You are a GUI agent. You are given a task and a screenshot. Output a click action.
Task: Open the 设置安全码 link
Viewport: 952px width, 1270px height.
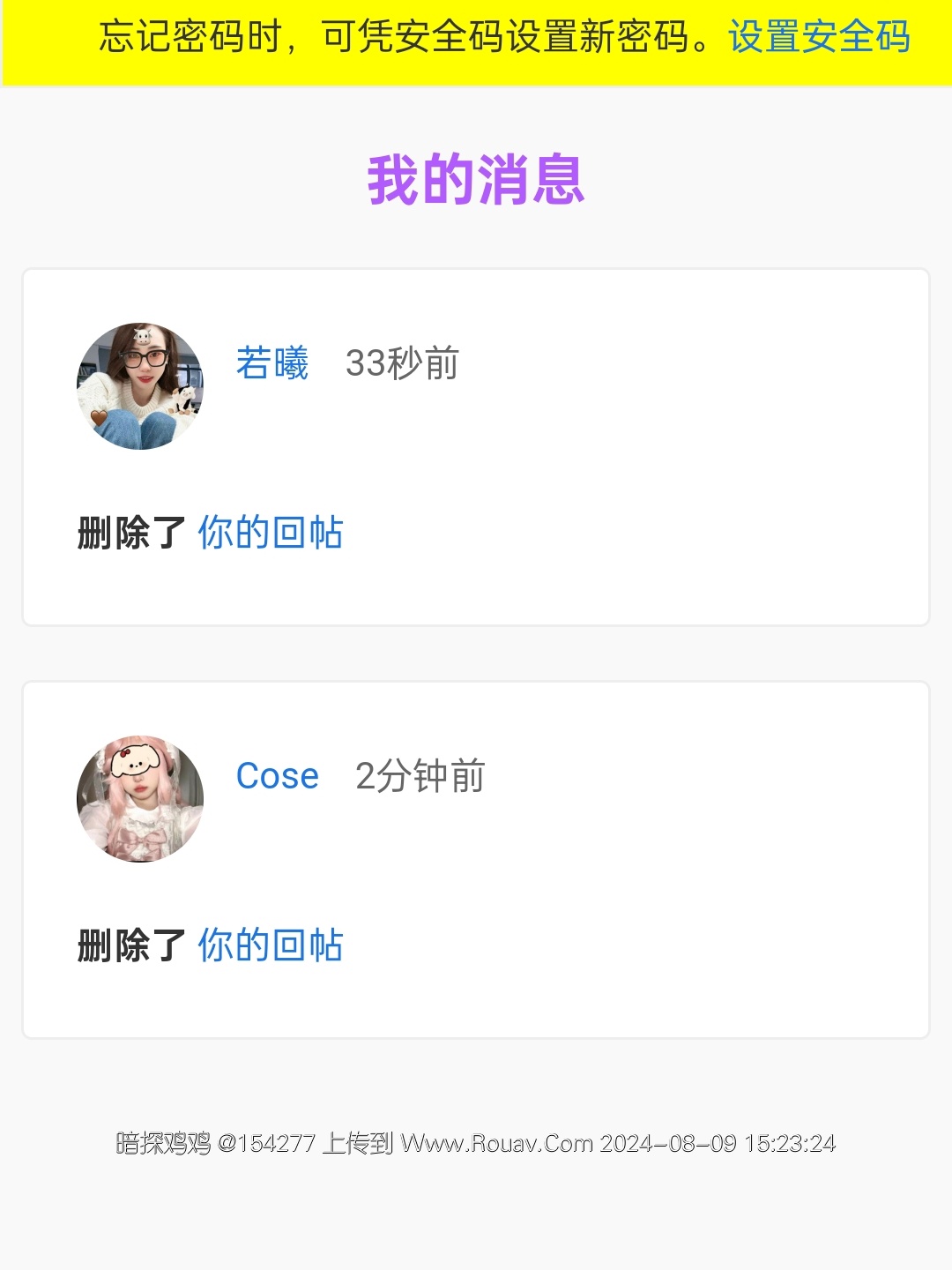point(819,37)
